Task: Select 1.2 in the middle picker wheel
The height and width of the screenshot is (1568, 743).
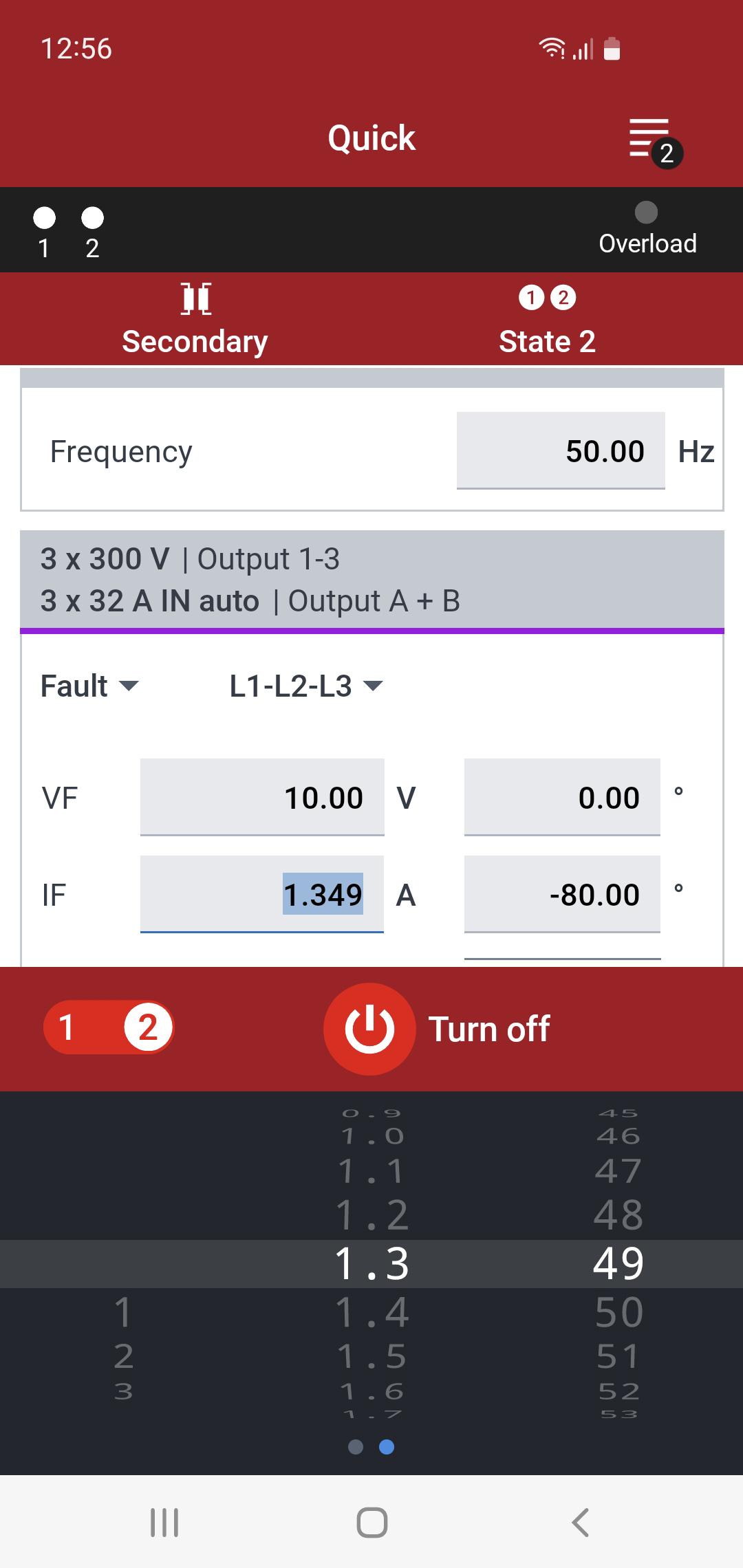Action: [372, 1215]
